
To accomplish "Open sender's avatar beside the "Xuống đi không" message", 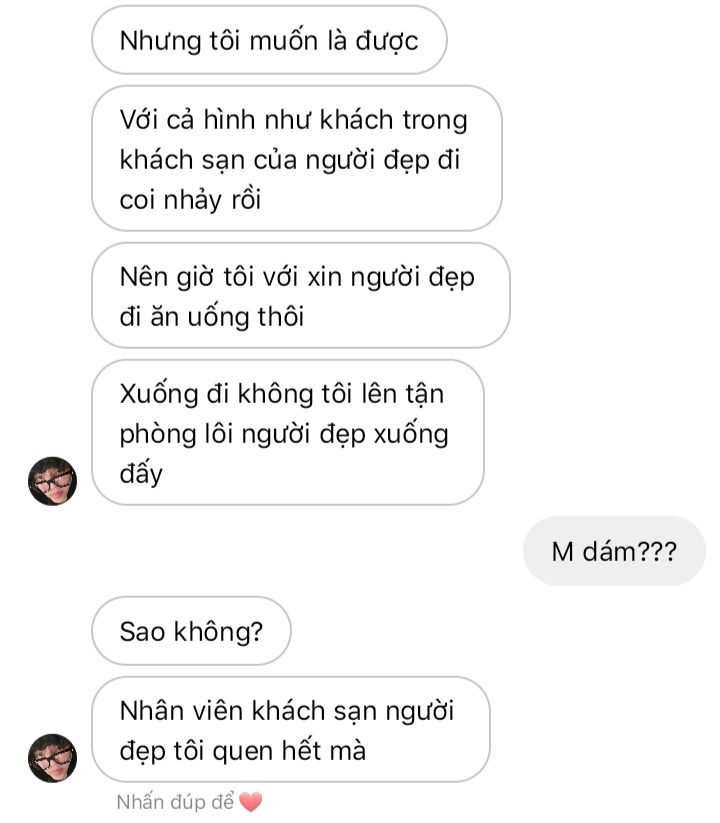I will coord(52,481).
